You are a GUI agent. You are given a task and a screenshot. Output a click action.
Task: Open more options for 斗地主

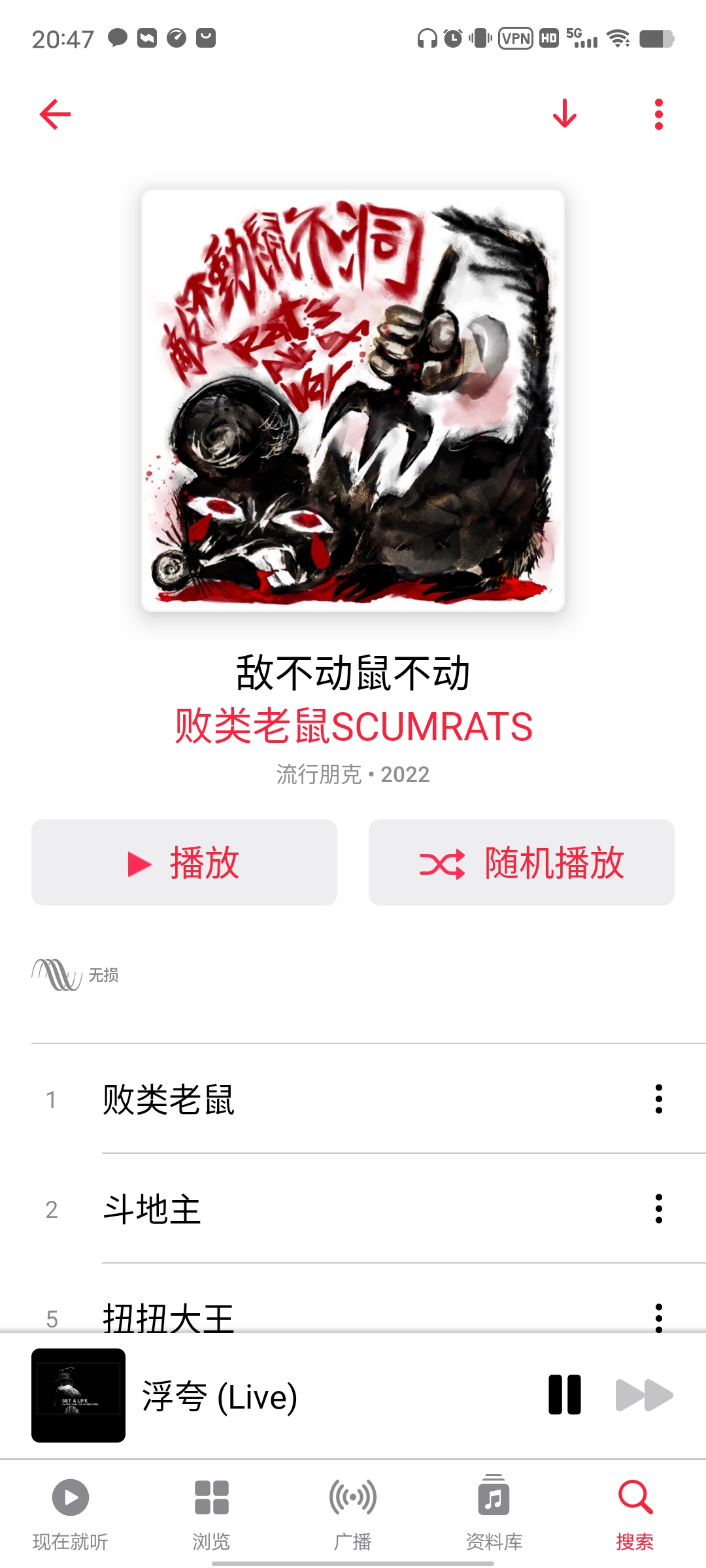click(658, 1209)
